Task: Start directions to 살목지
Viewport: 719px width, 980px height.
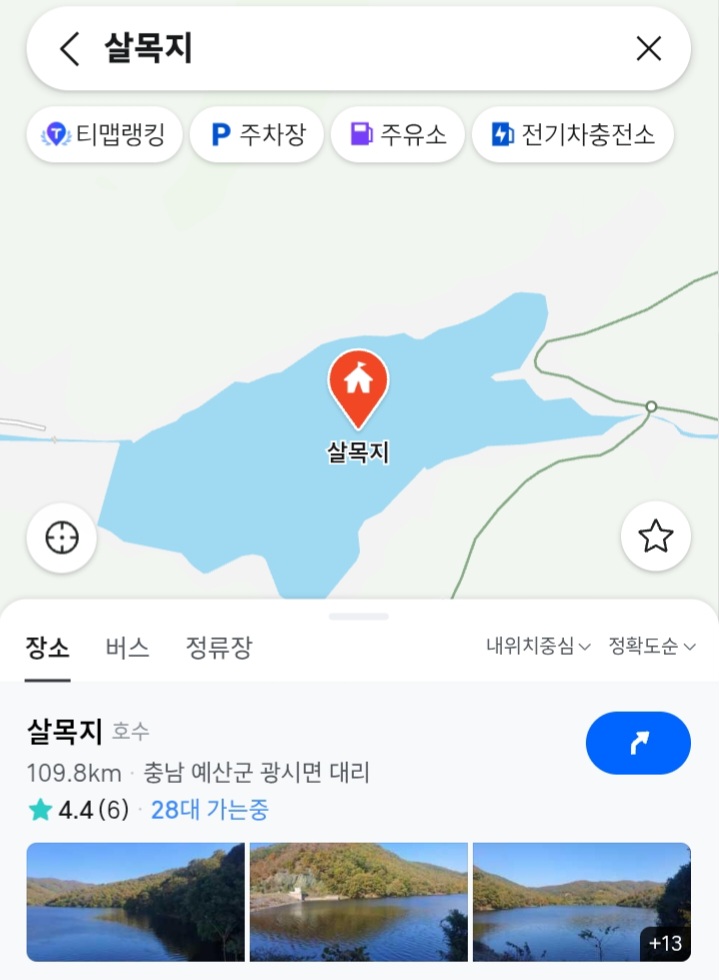Action: [x=638, y=743]
